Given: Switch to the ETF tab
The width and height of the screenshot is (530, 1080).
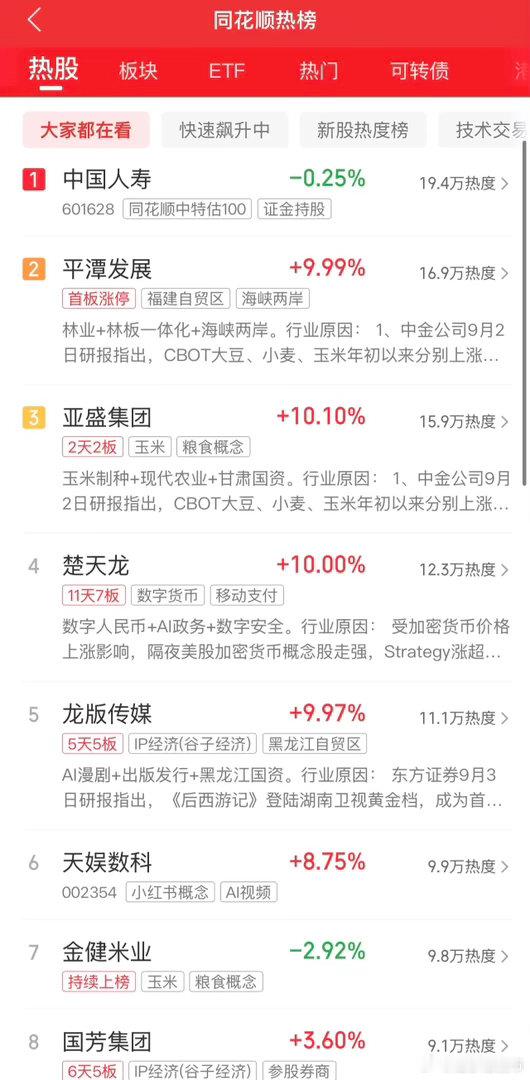Looking at the screenshot, I should click(227, 70).
